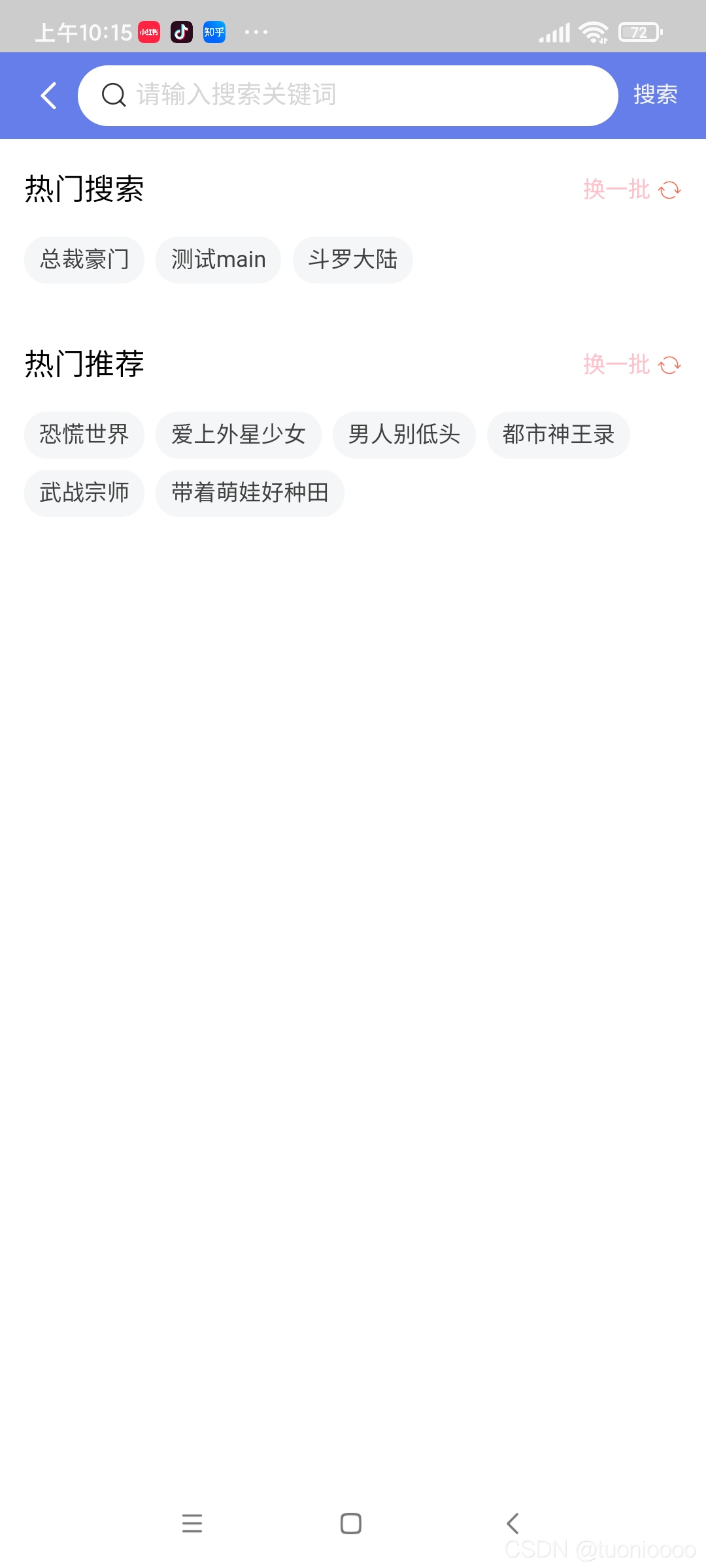This screenshot has height=1568, width=706.
Task: Choose the 斗罗大陆 hot search chip
Action: tap(352, 260)
